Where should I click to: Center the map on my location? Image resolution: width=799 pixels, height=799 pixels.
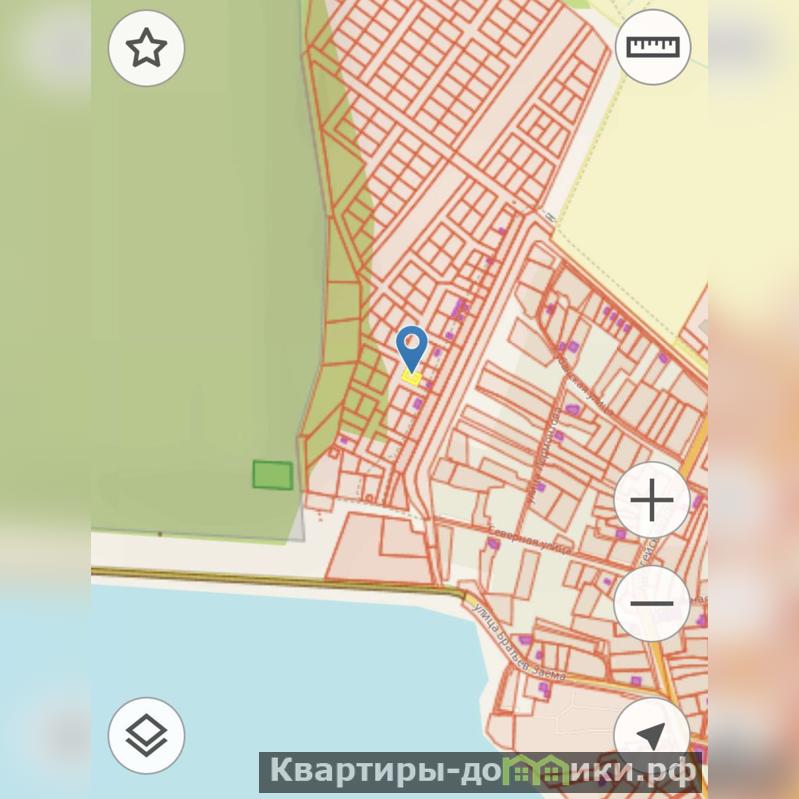(x=651, y=736)
